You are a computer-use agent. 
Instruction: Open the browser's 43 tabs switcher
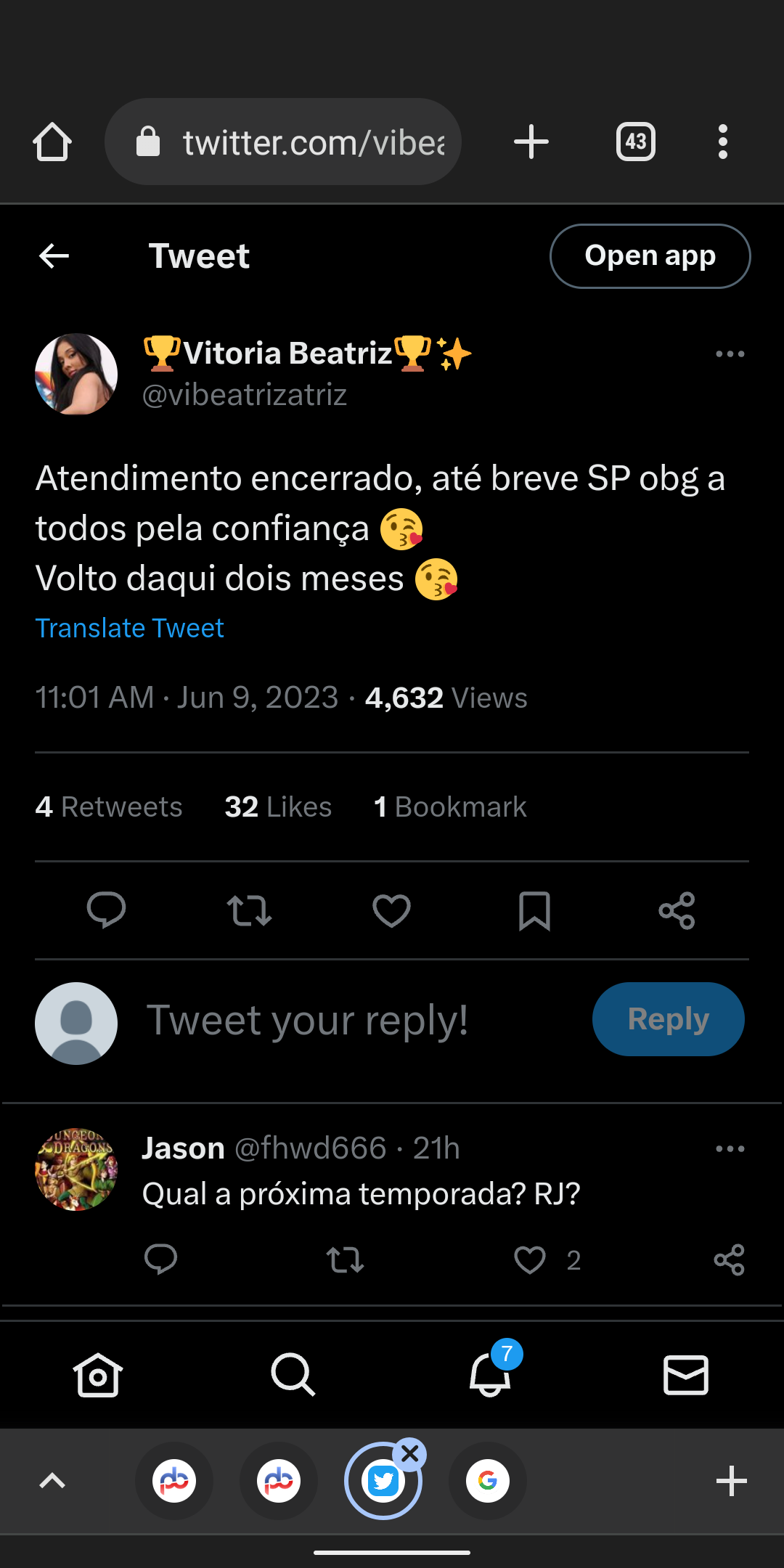tap(636, 142)
